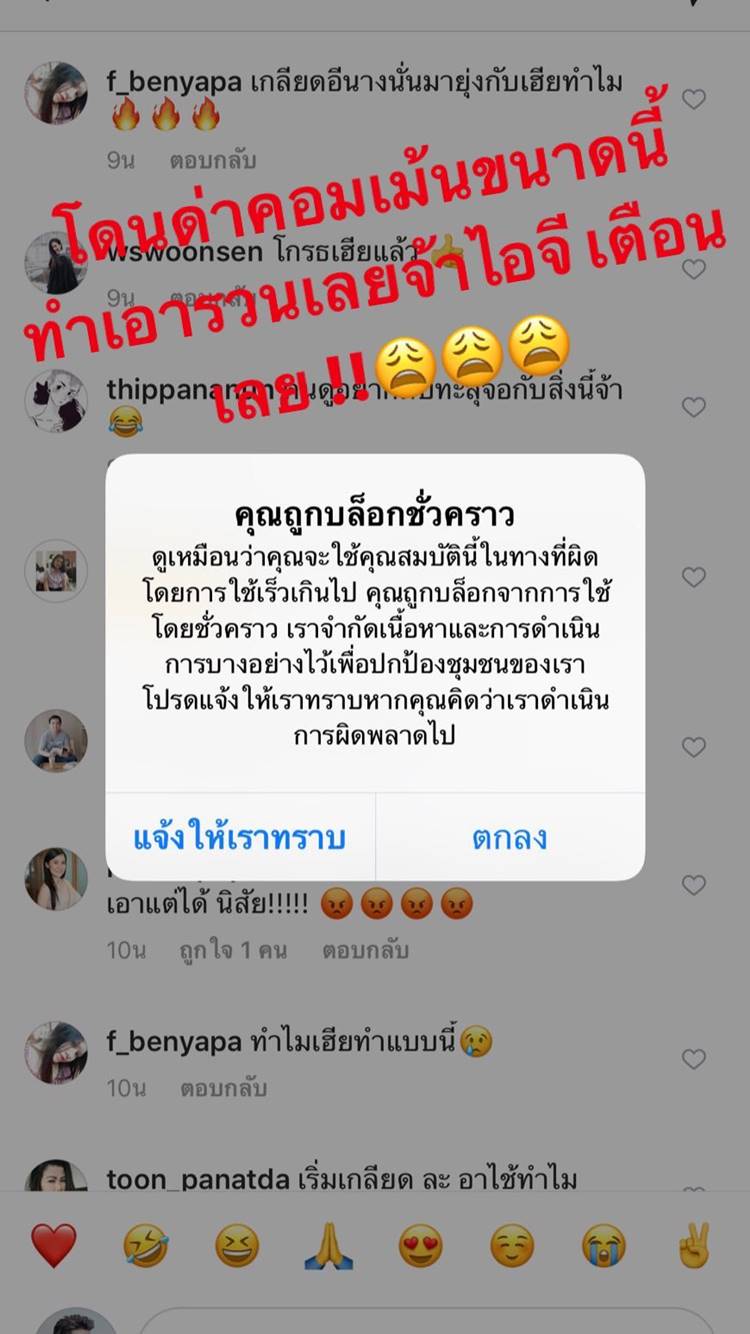Like wswoonsen's comment

click(x=693, y=269)
